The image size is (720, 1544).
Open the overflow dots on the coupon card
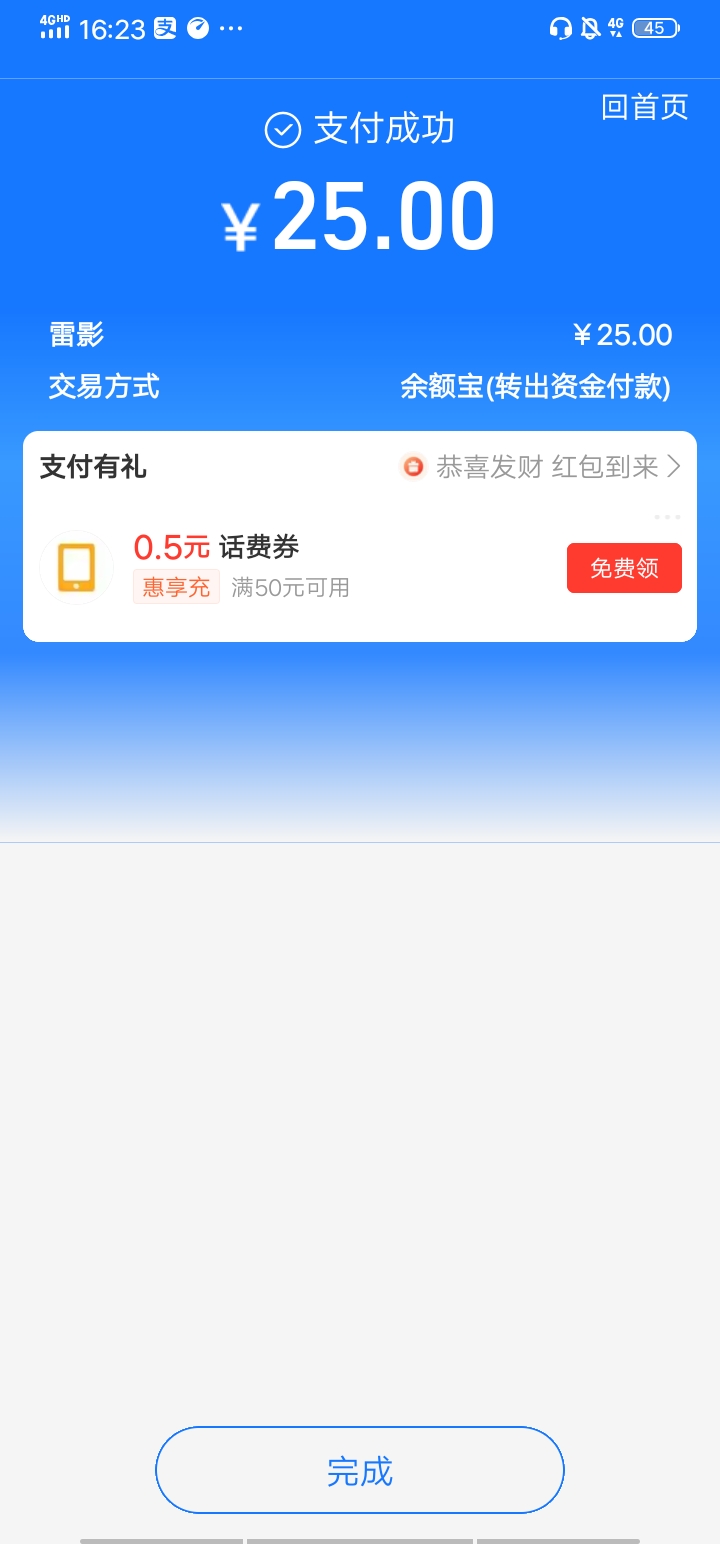[666, 516]
